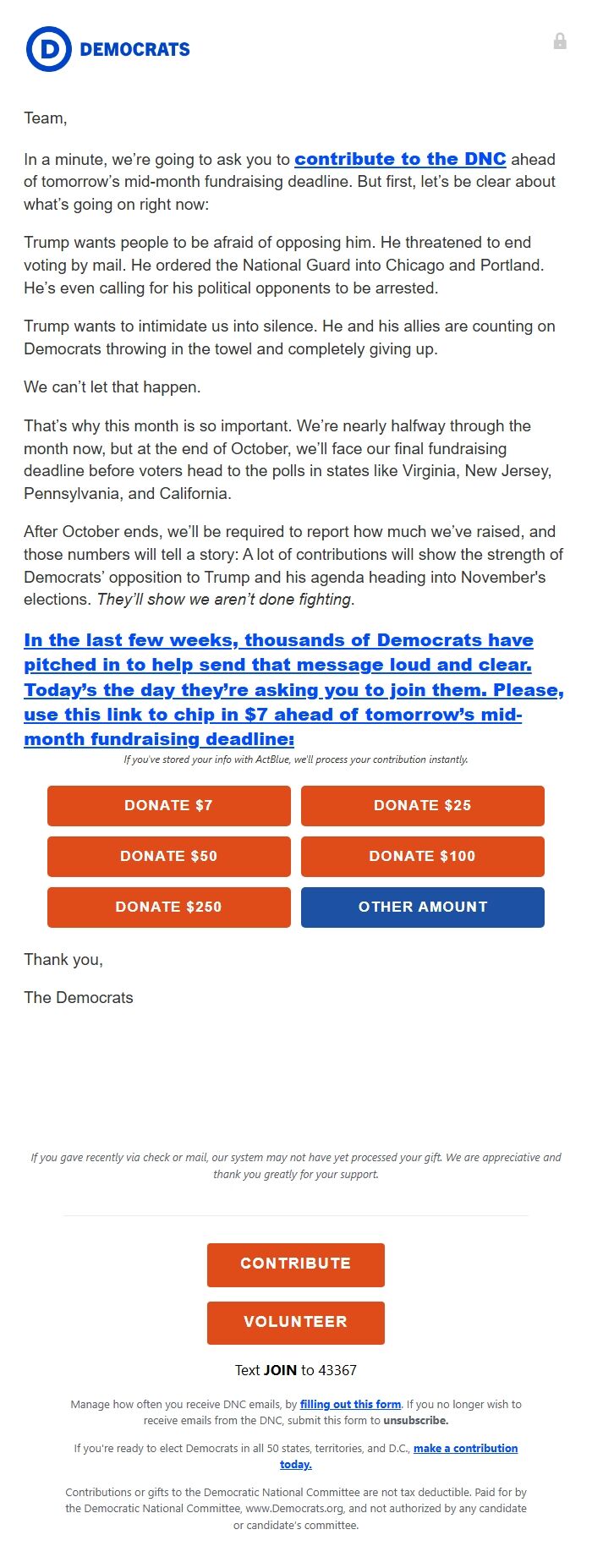Open 'make a contribution today' link
Image resolution: width=592 pixels, height=1568 pixels.
coord(465,1448)
